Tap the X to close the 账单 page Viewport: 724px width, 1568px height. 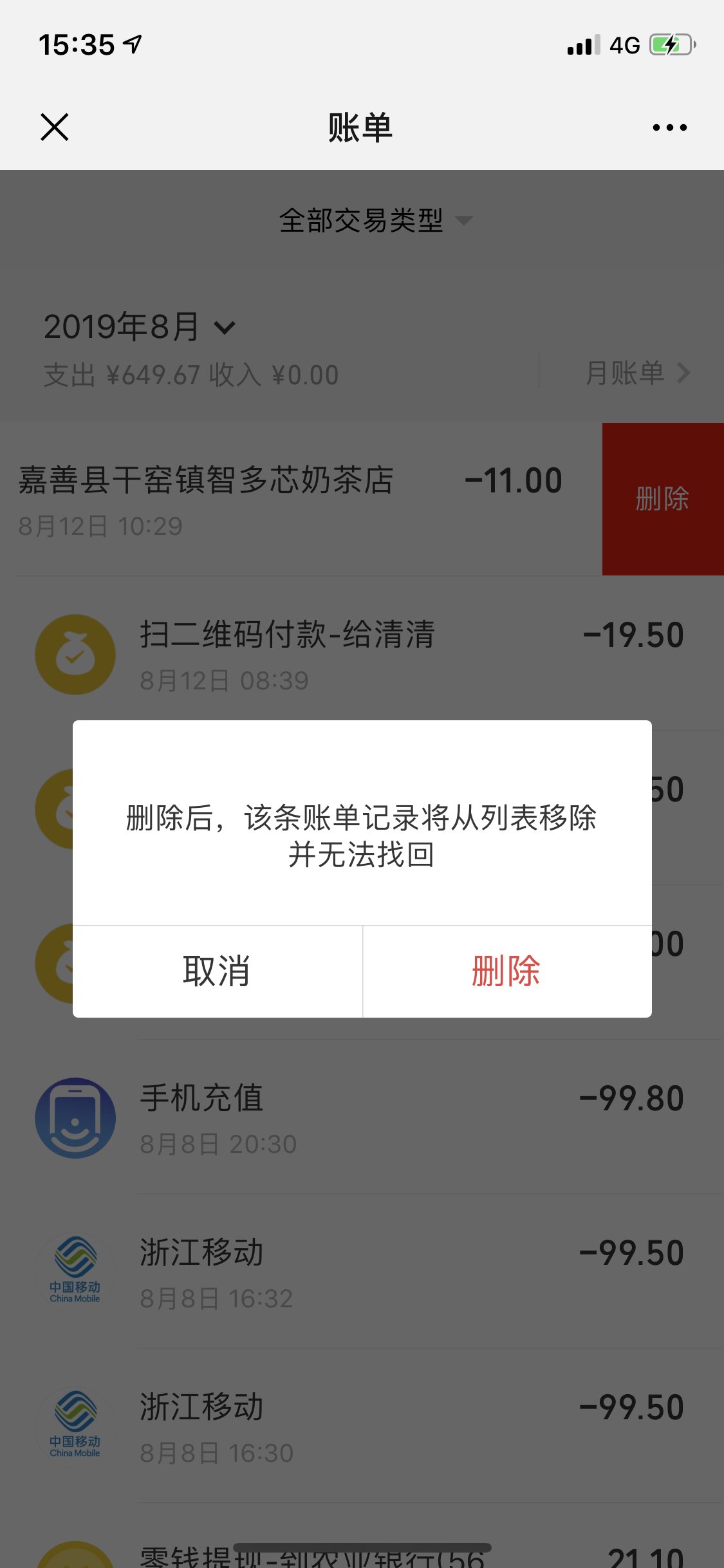tap(55, 127)
